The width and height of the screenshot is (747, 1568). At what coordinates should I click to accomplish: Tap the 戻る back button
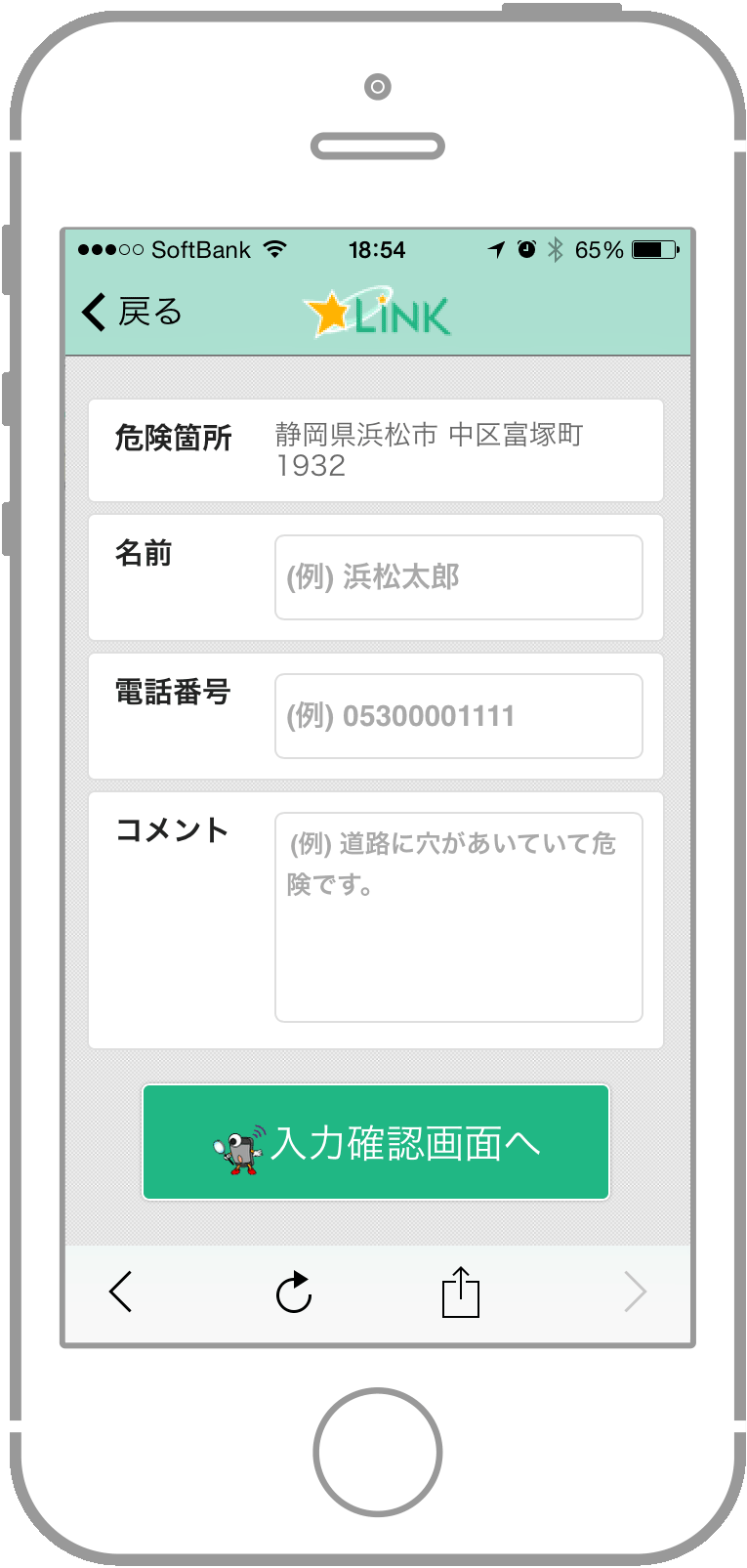132,311
